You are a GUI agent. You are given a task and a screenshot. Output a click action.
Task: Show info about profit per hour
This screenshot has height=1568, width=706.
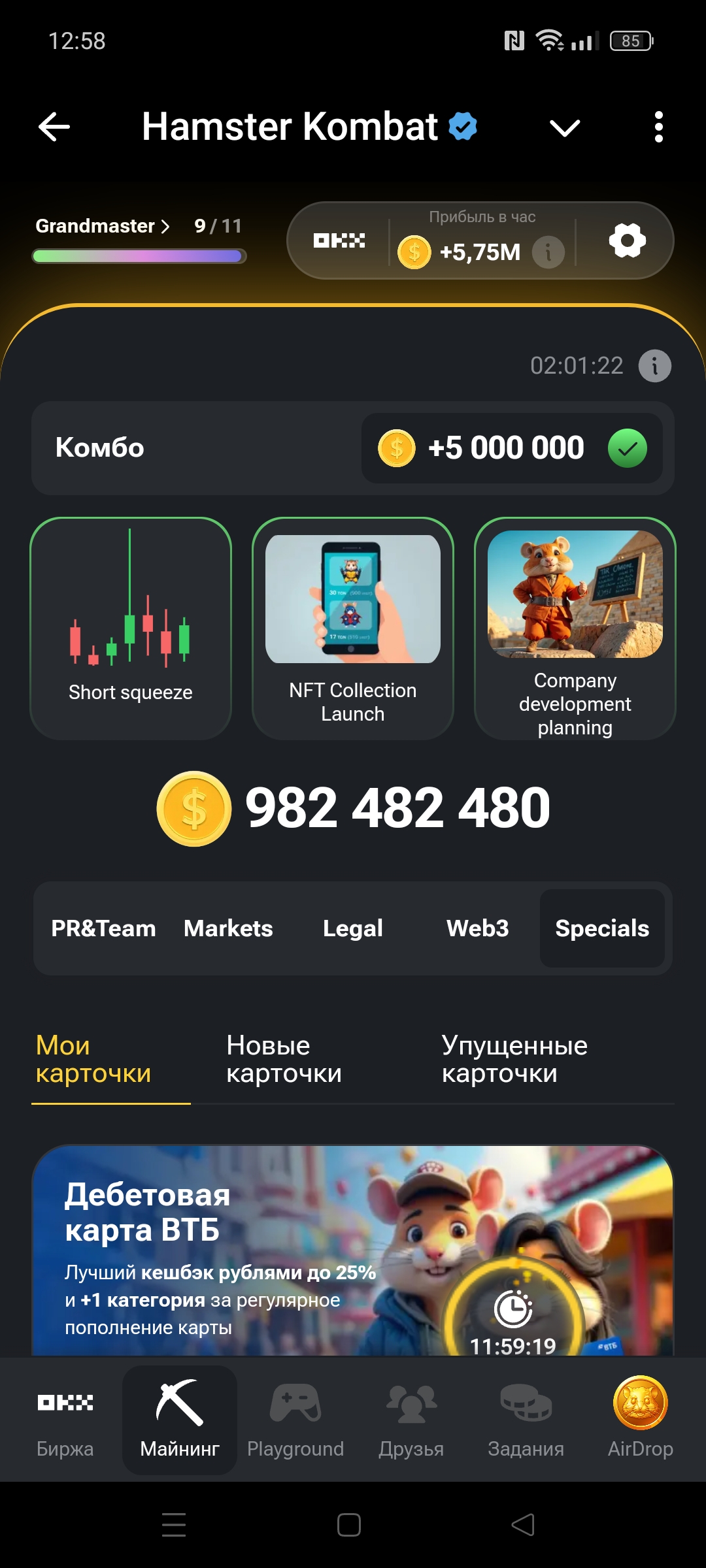pos(548,252)
